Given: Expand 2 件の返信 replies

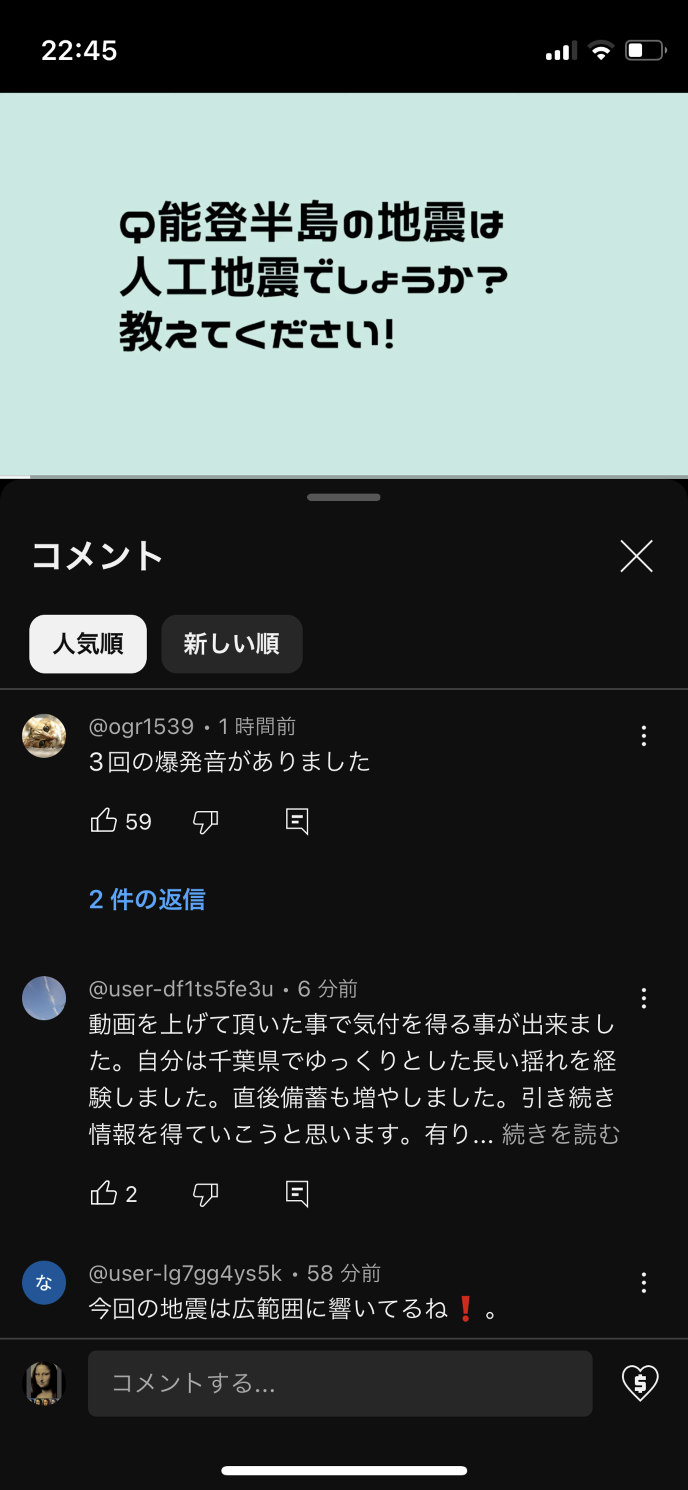Looking at the screenshot, I should (x=147, y=899).
